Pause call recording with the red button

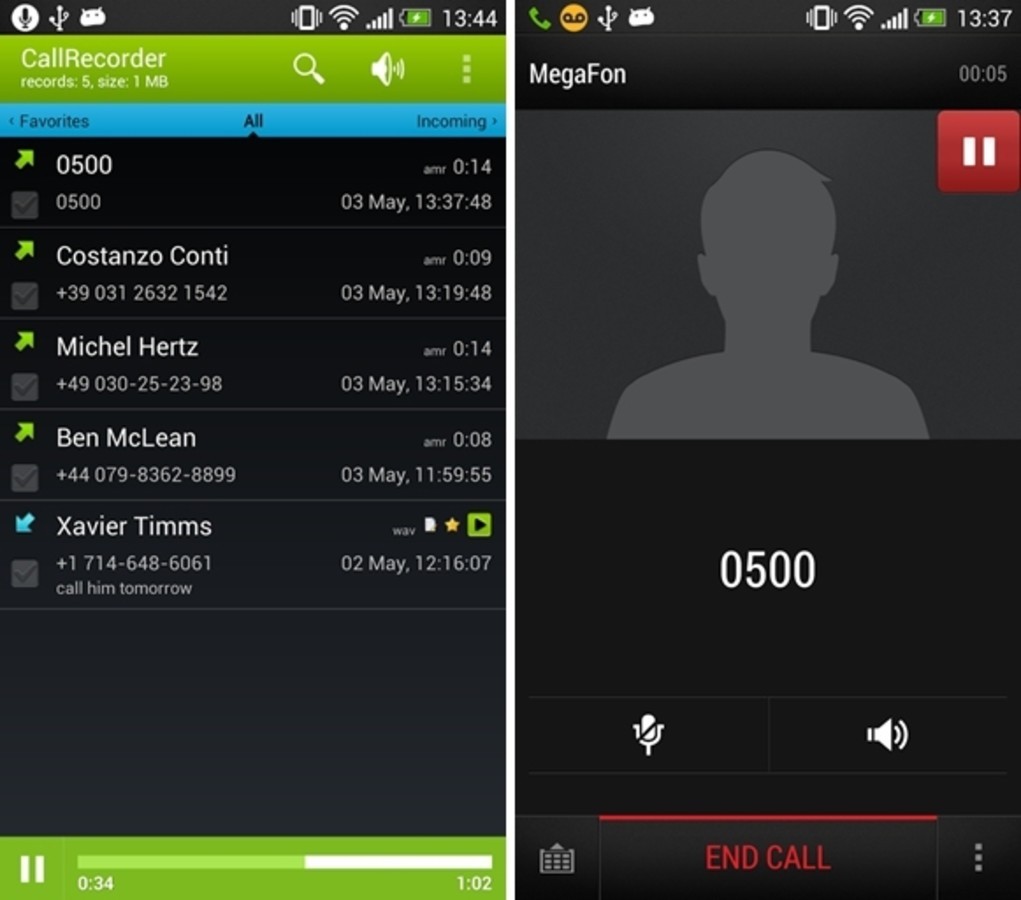point(978,152)
